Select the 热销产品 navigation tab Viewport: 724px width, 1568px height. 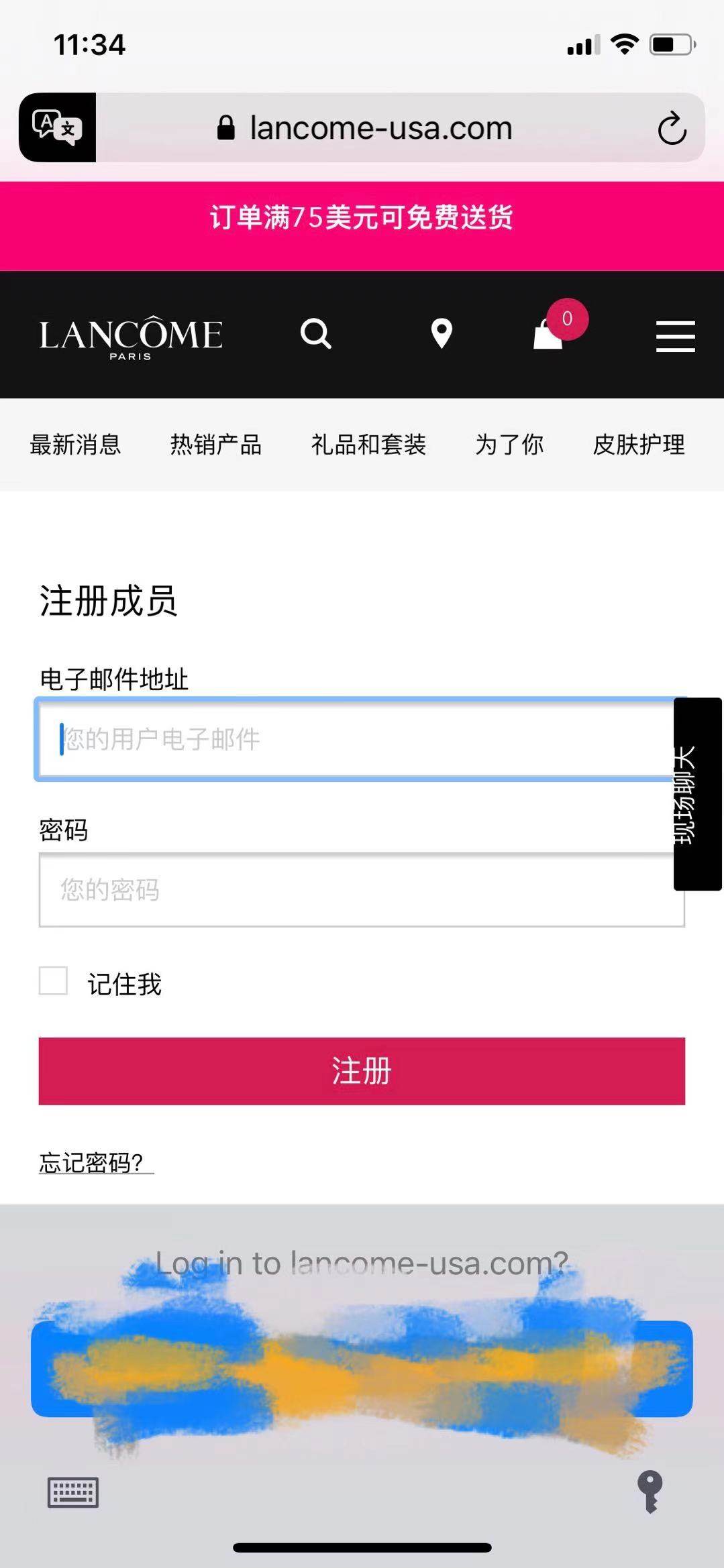216,445
